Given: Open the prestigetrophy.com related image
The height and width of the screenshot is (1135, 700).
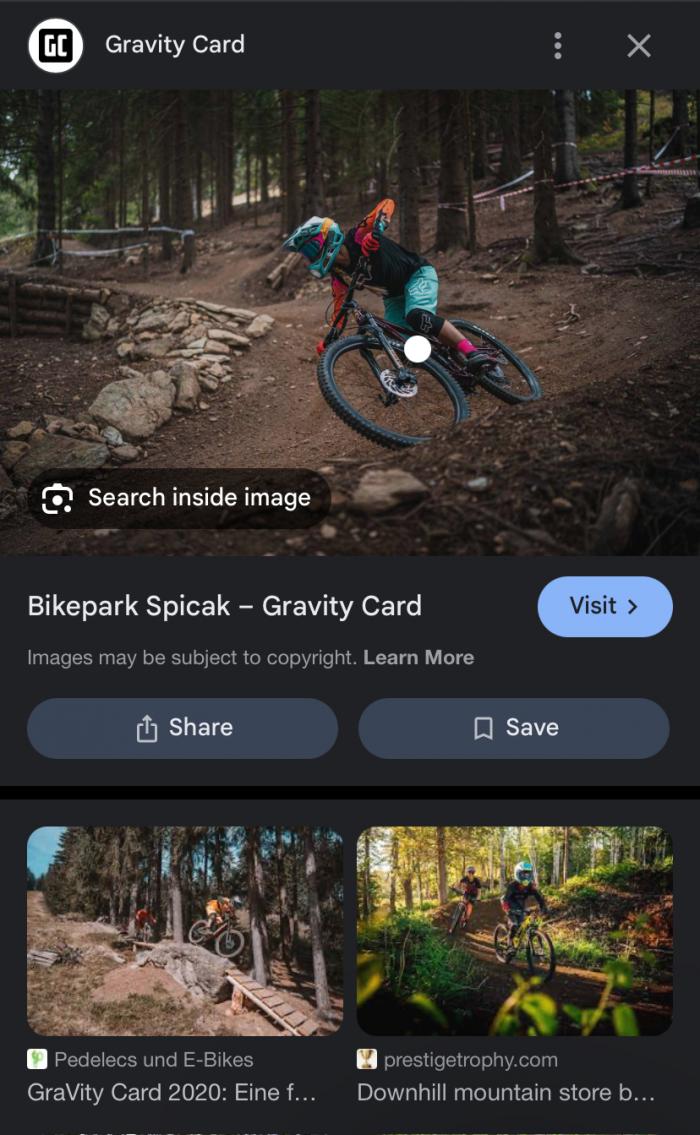Looking at the screenshot, I should (514, 930).
